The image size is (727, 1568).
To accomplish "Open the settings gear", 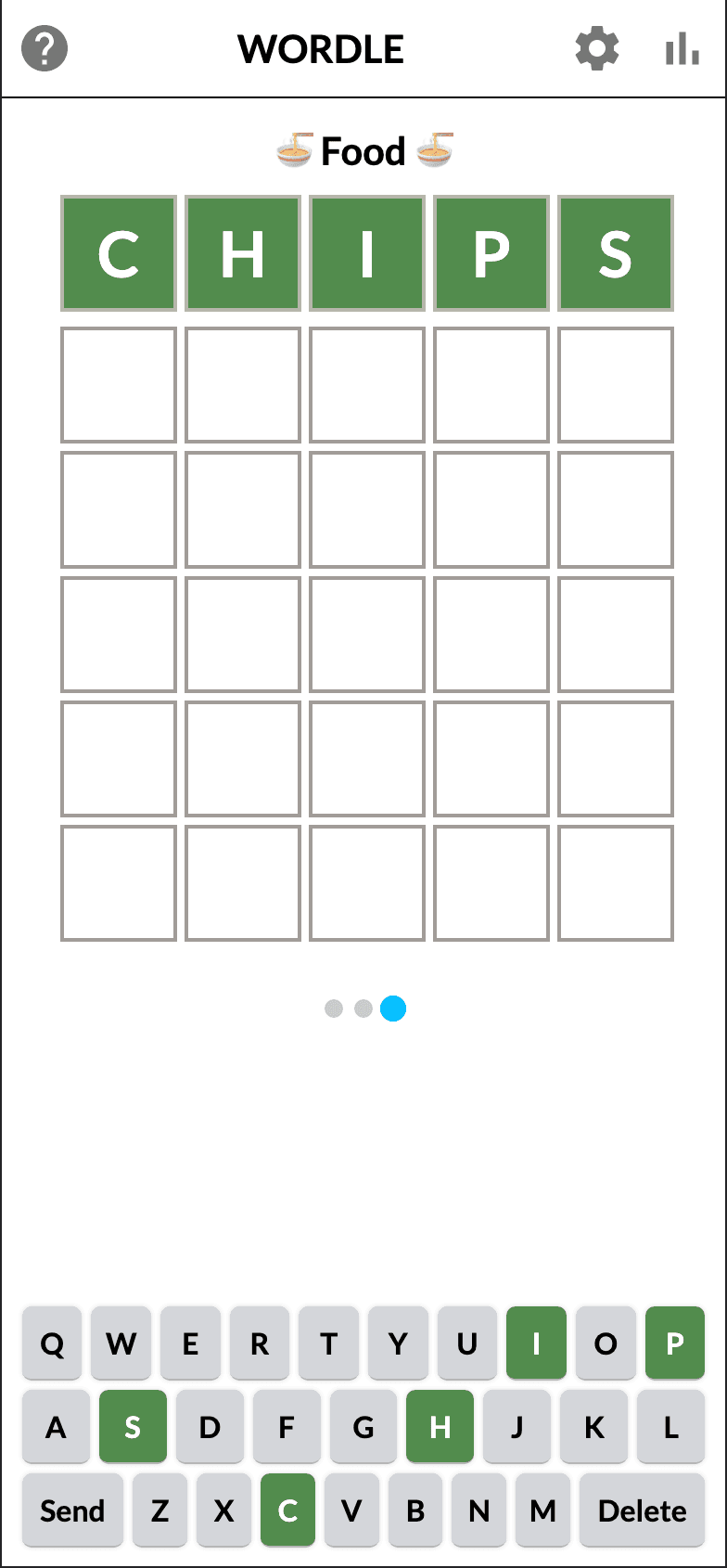I will (596, 48).
